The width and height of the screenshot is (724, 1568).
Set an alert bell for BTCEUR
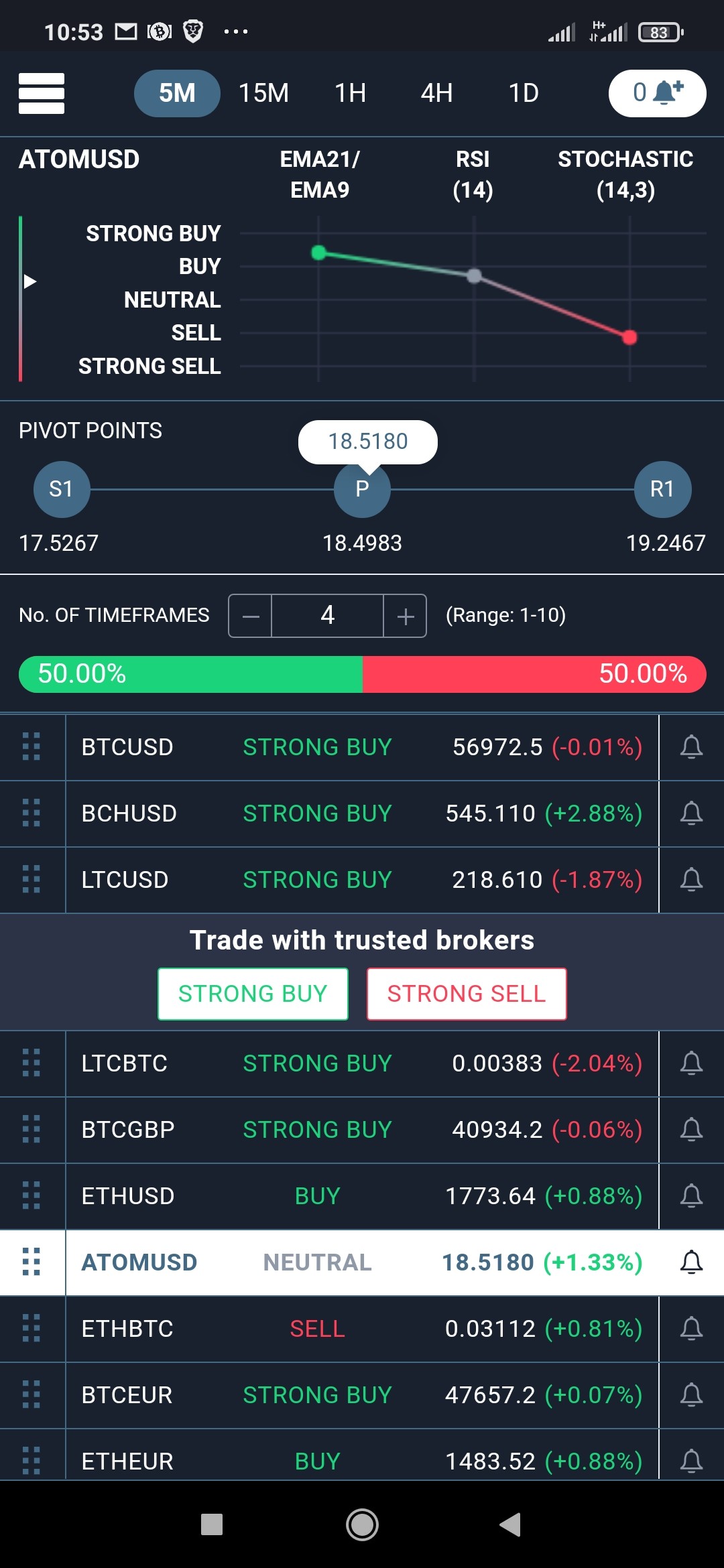691,1395
